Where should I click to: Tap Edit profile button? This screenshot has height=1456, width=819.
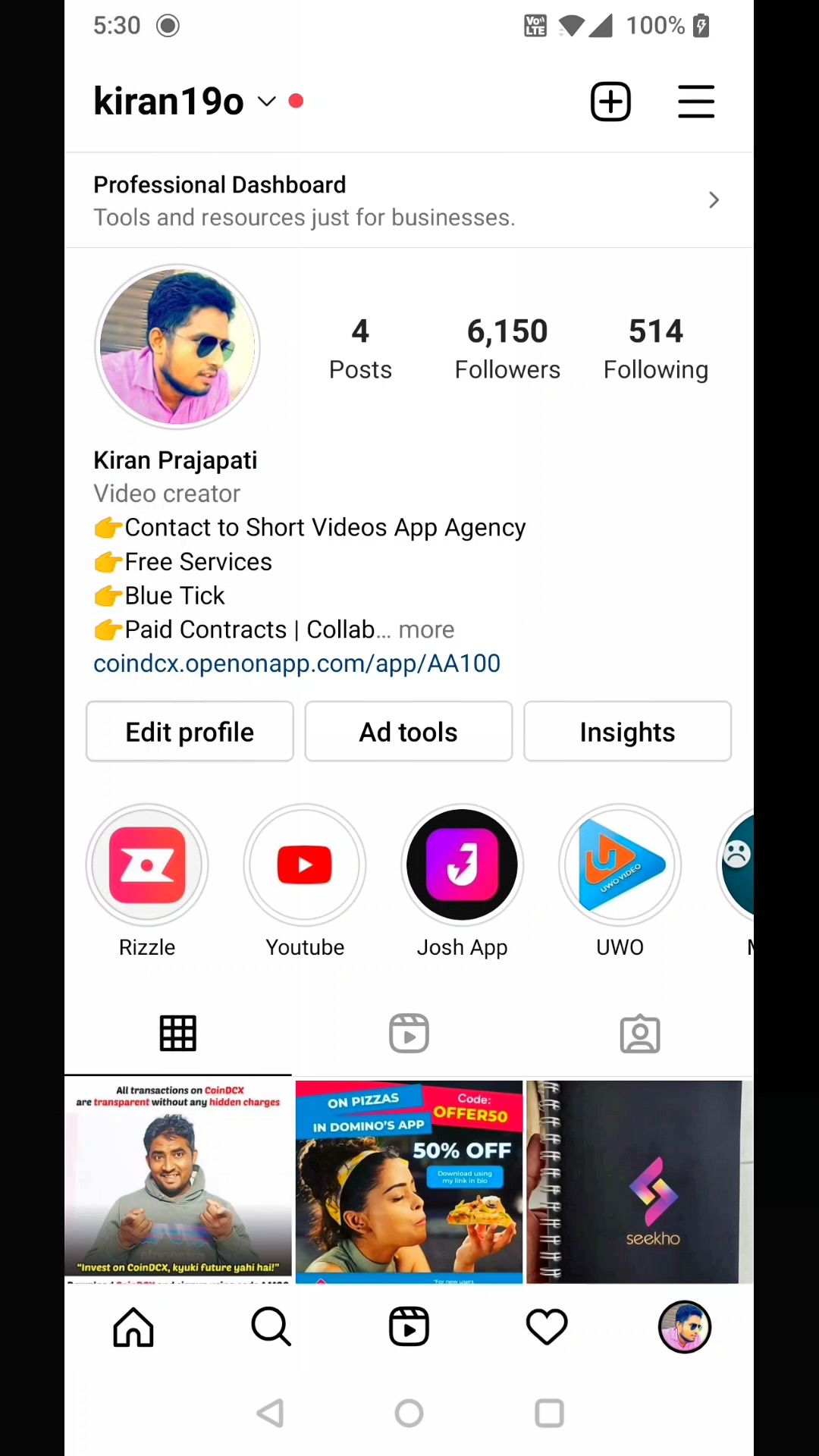(x=190, y=732)
